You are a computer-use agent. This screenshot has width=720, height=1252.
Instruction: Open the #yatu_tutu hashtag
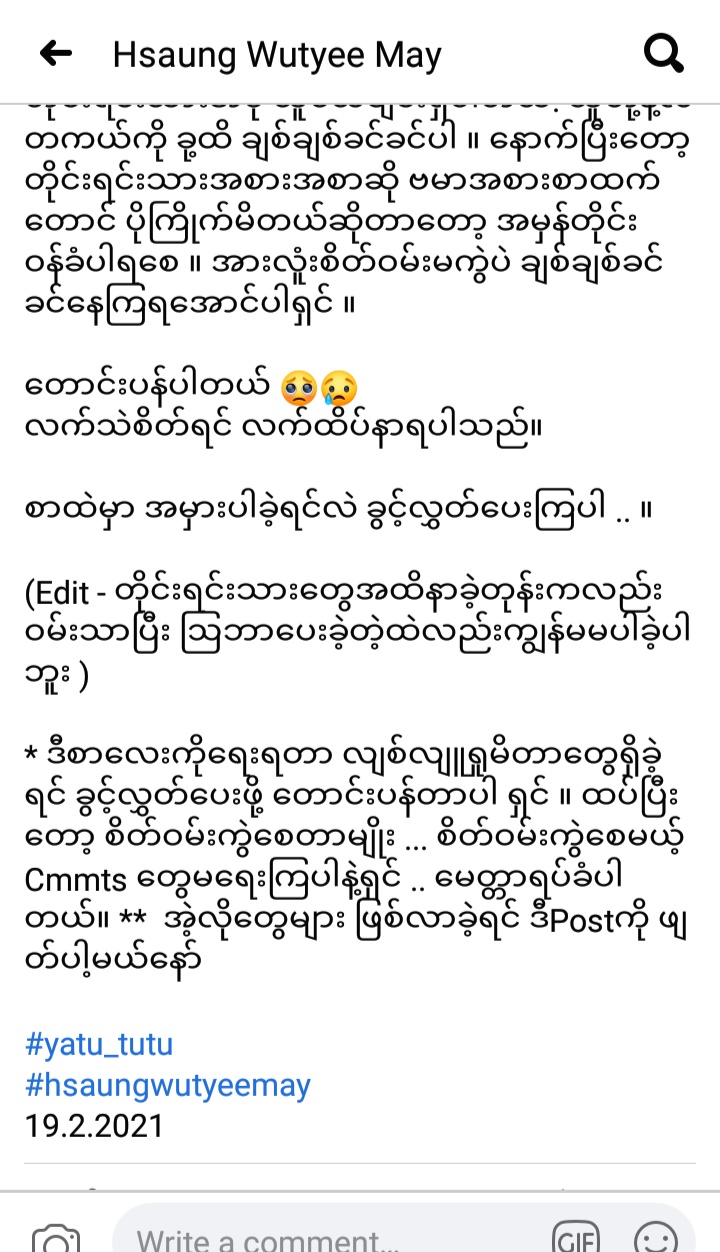pyautogui.click(x=99, y=1045)
